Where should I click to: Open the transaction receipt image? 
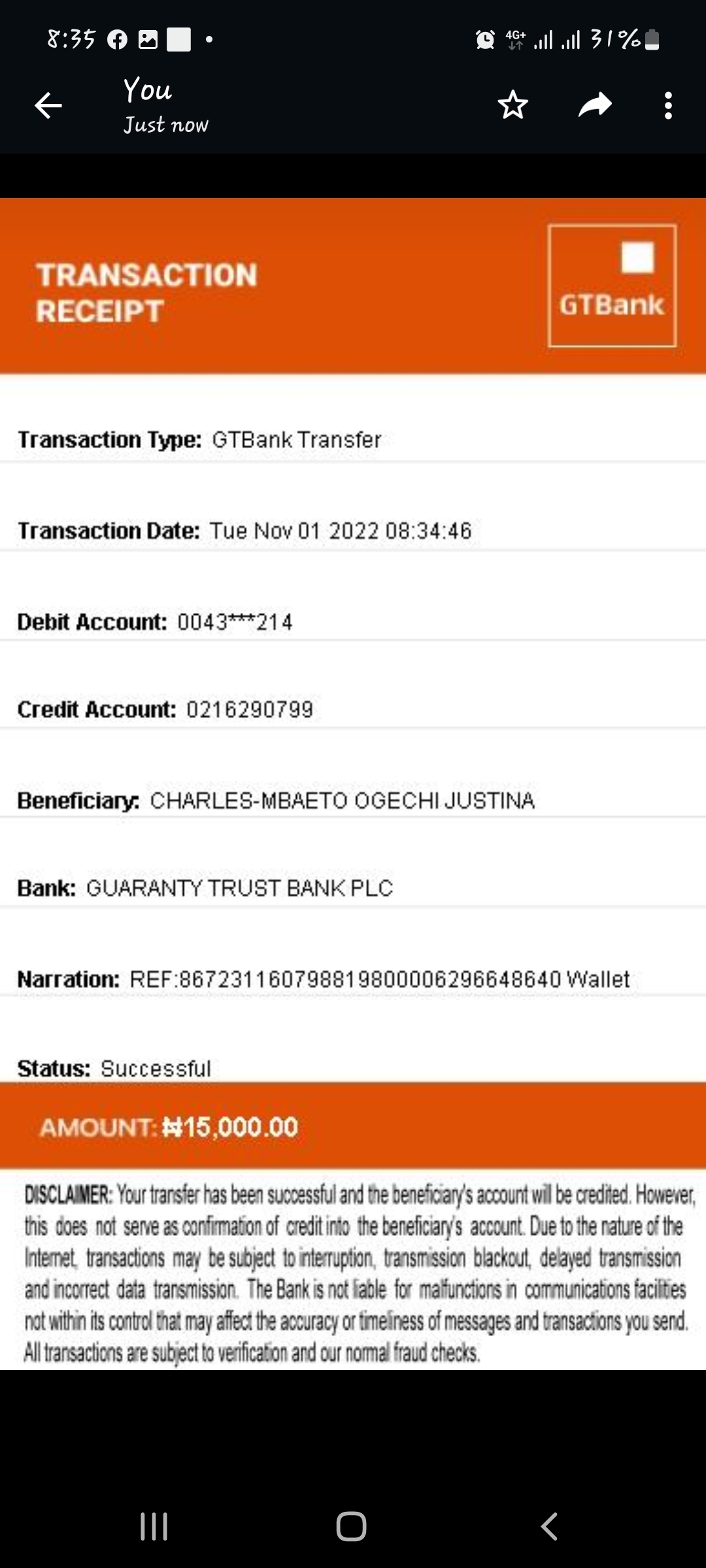(x=353, y=784)
